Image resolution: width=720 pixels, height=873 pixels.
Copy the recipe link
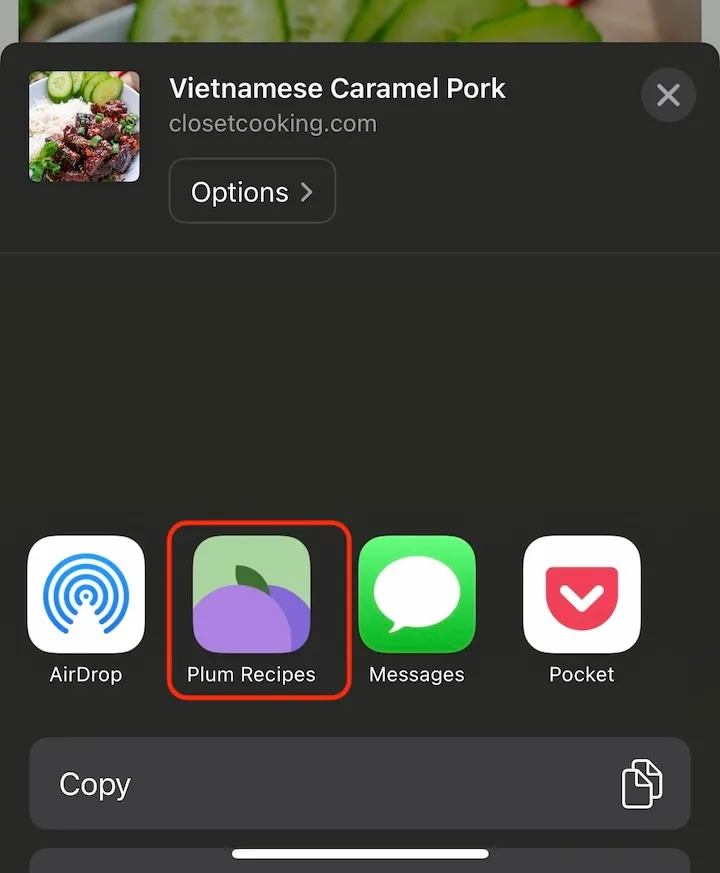pyautogui.click(x=359, y=784)
